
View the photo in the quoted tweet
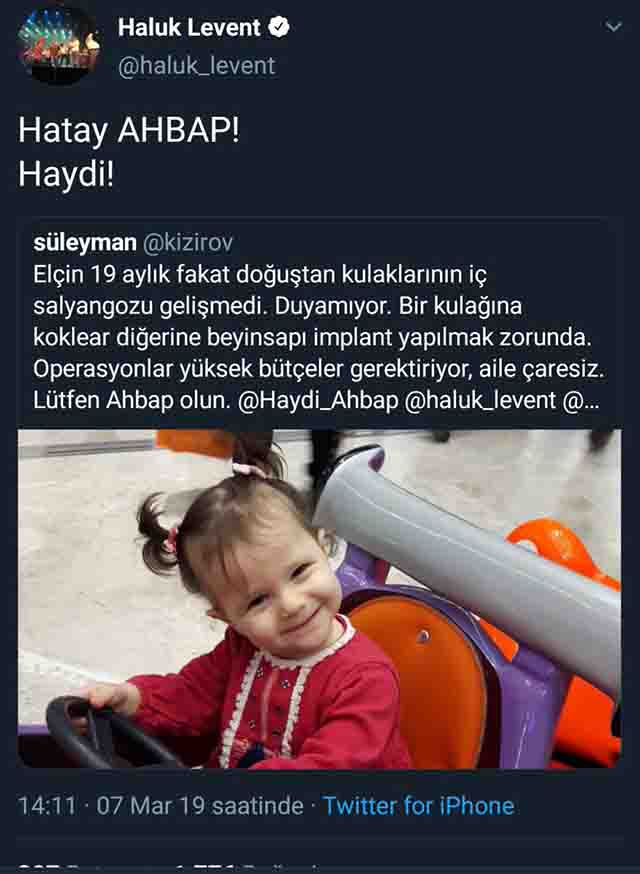coord(319,599)
